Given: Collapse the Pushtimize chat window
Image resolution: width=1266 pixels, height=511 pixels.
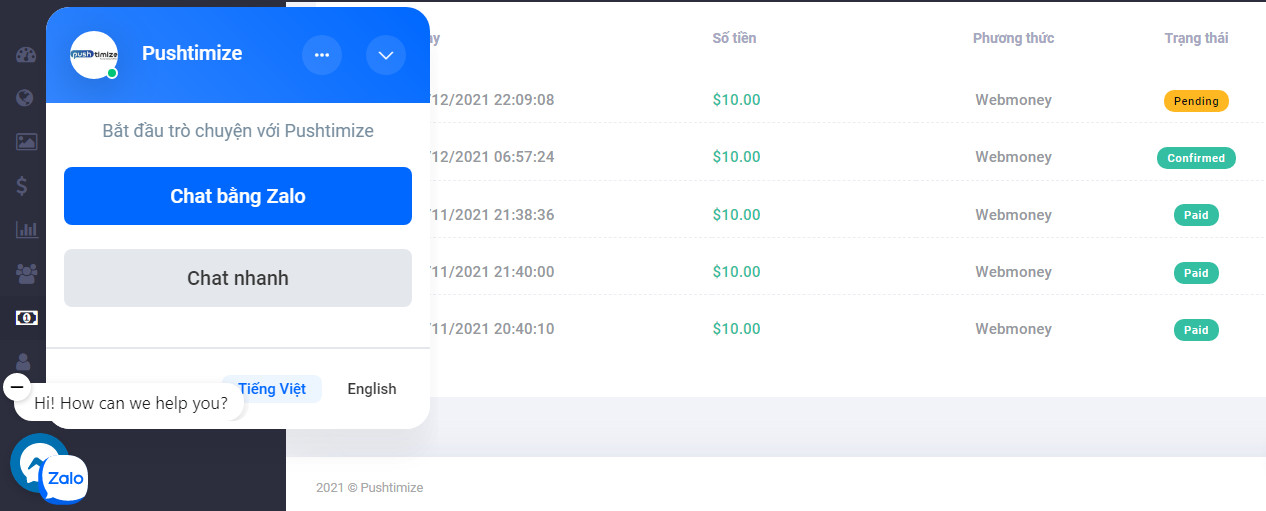Looking at the screenshot, I should tap(386, 55).
